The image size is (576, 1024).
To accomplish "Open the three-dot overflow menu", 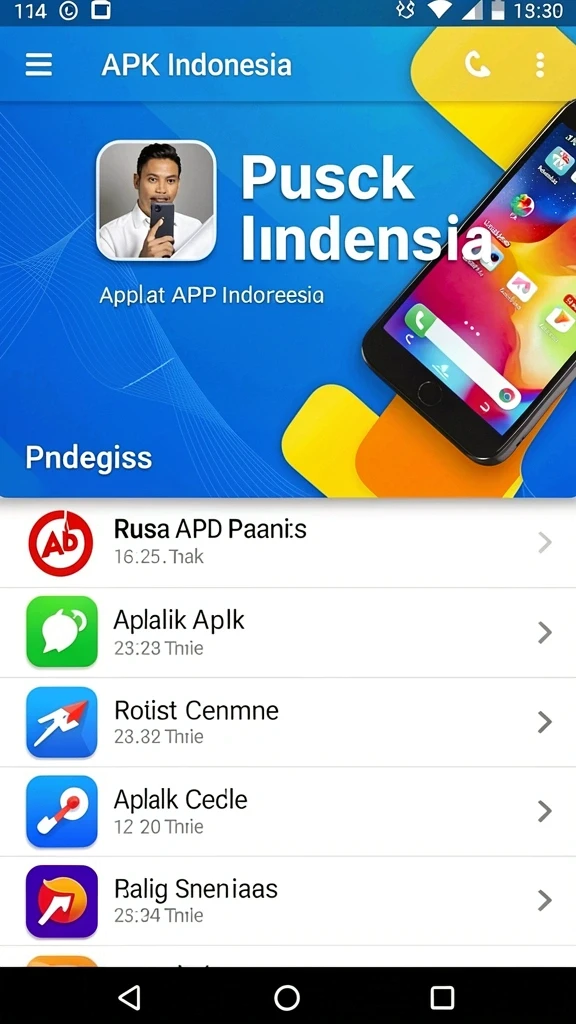I will (x=539, y=65).
